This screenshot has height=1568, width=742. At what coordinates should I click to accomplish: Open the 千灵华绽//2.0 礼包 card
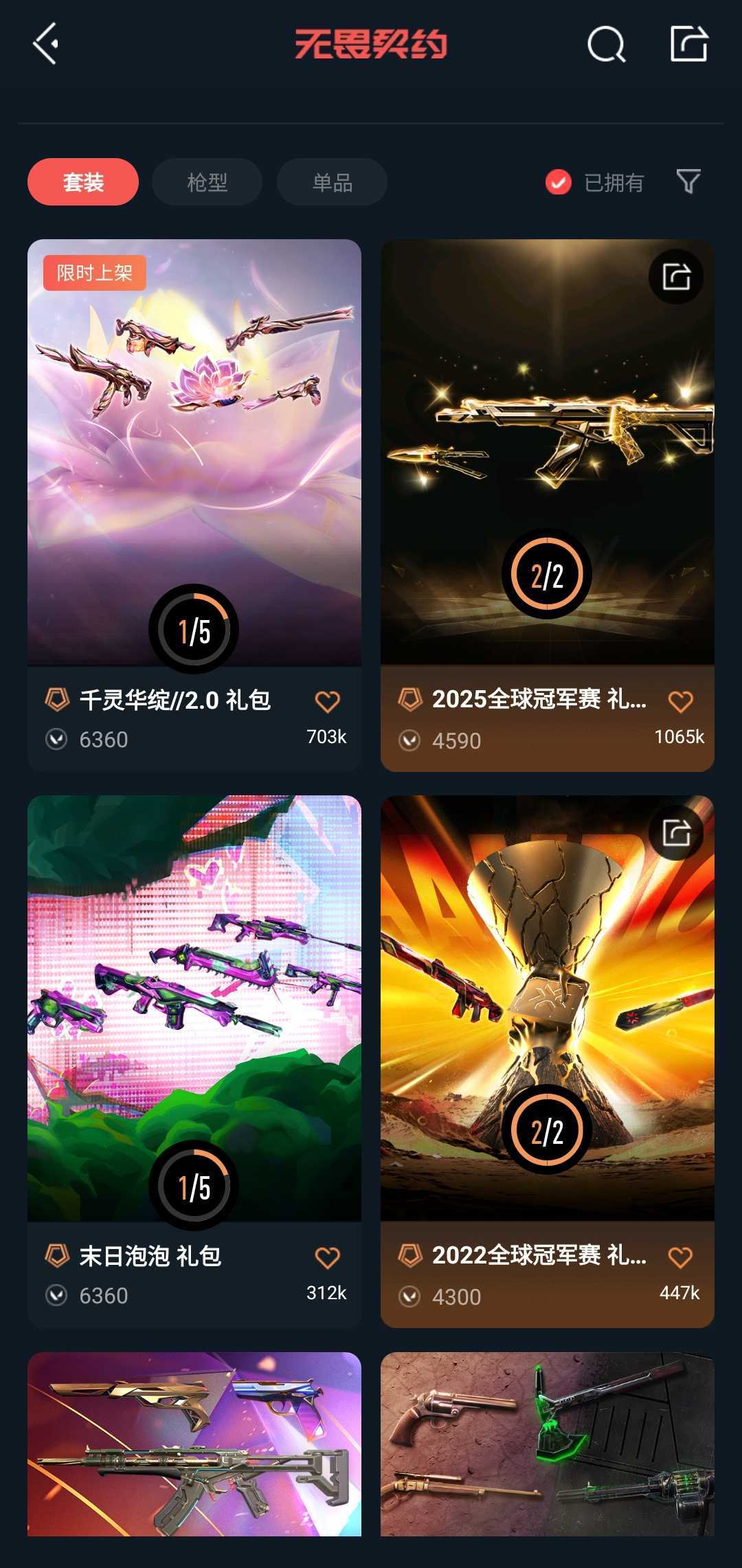pos(194,505)
